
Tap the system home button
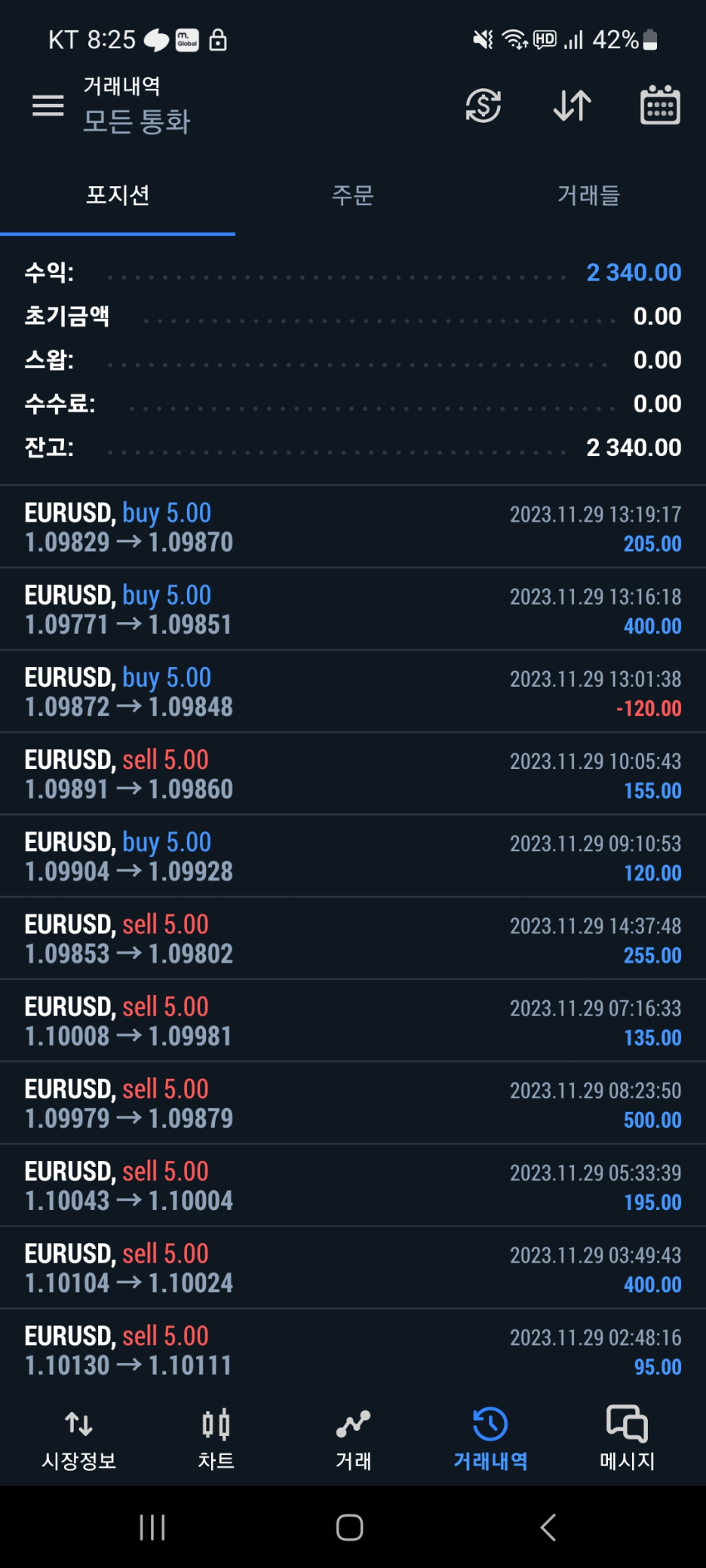click(349, 1527)
